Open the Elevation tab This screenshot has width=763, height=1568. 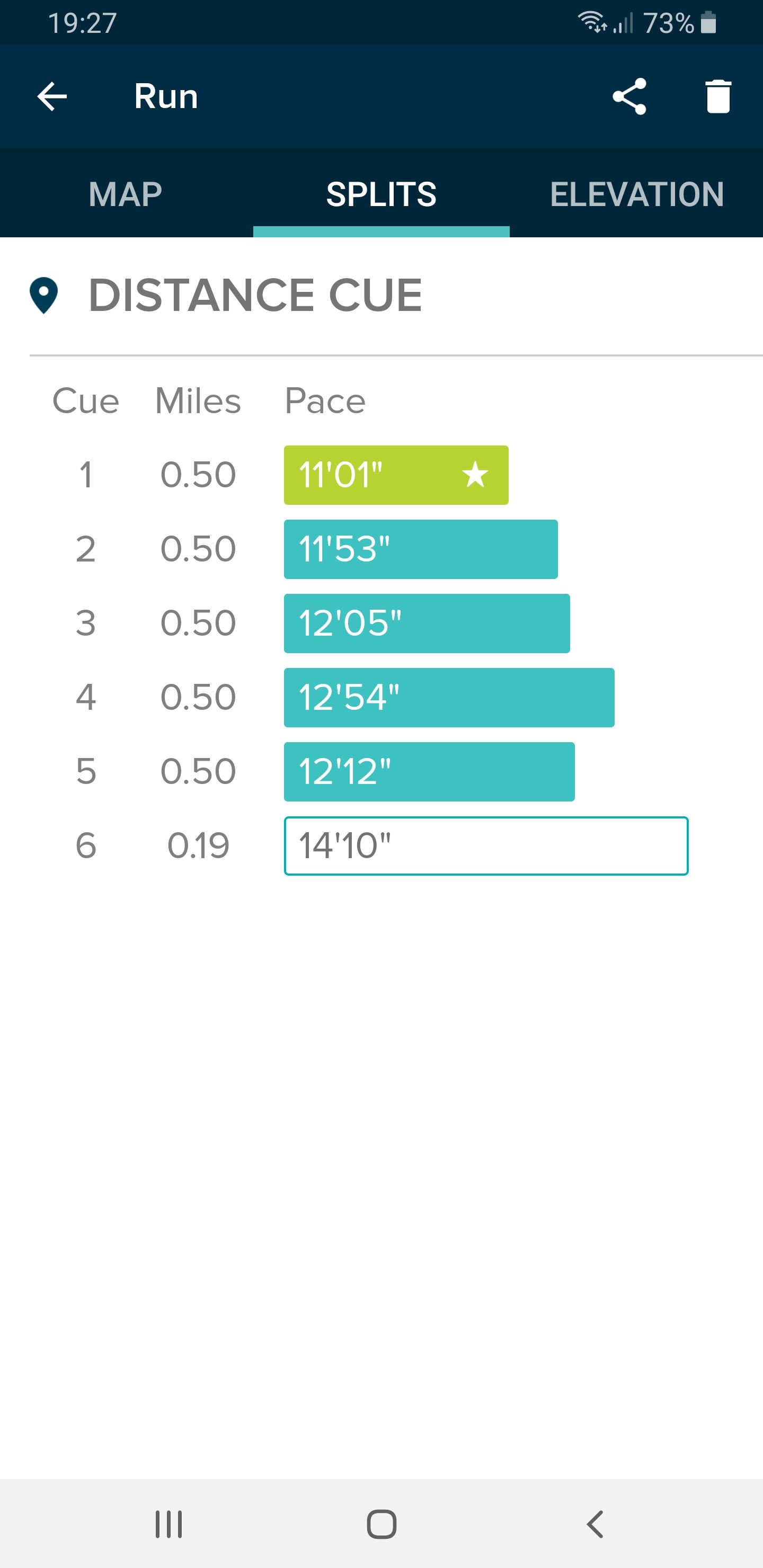[x=636, y=194]
